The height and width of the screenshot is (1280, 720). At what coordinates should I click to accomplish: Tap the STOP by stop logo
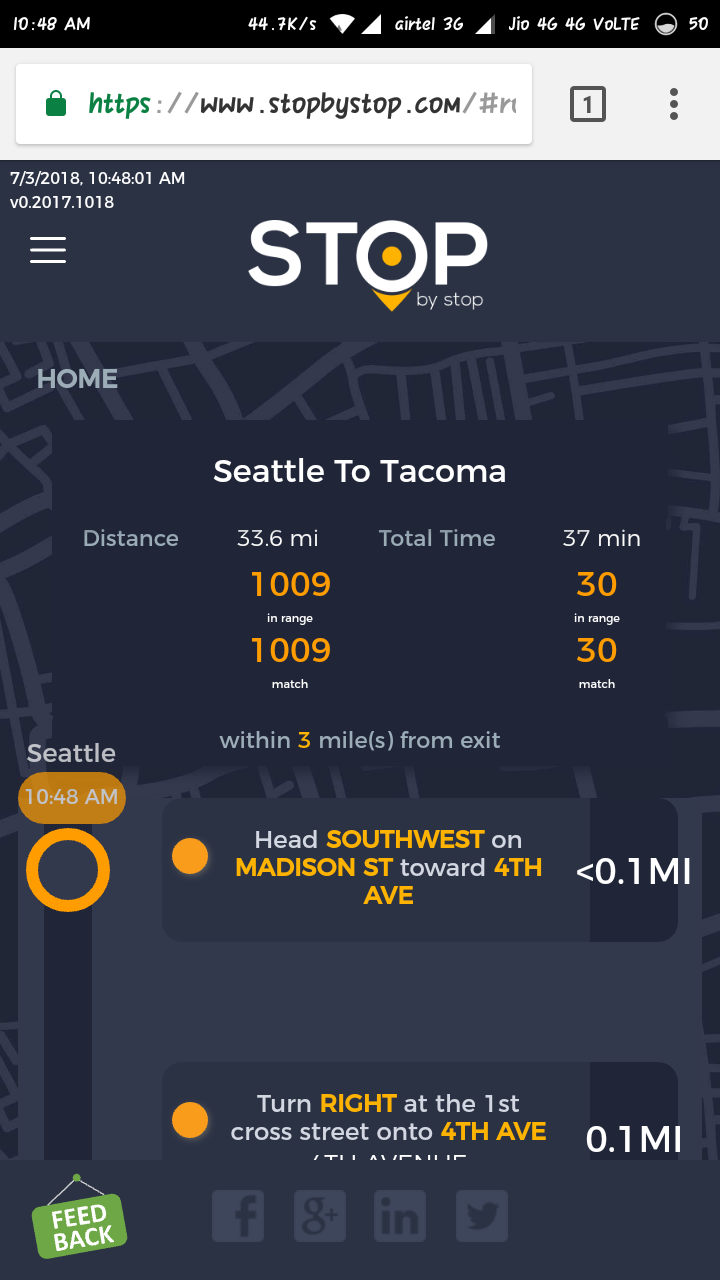pos(368,262)
